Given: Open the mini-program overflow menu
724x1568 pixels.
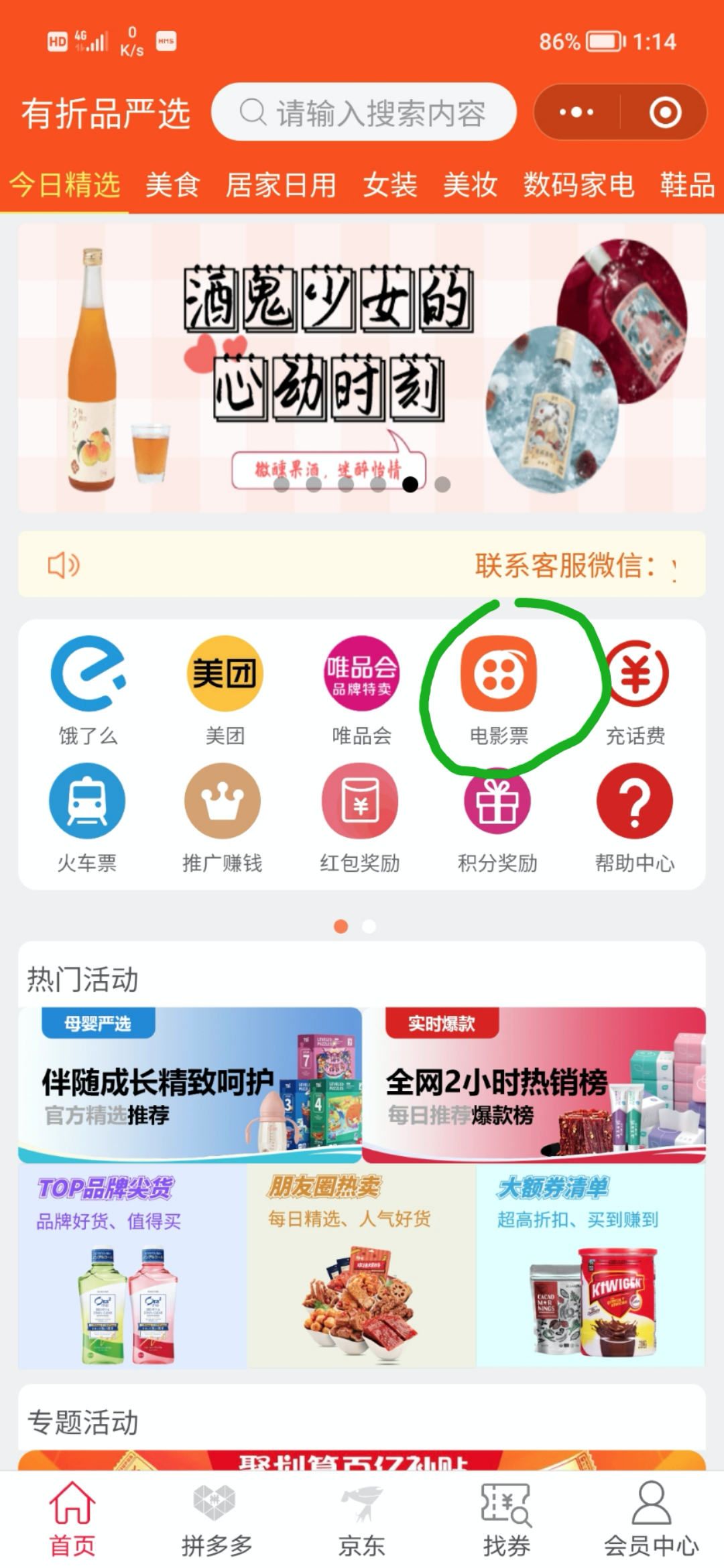Looking at the screenshot, I should point(577,112).
